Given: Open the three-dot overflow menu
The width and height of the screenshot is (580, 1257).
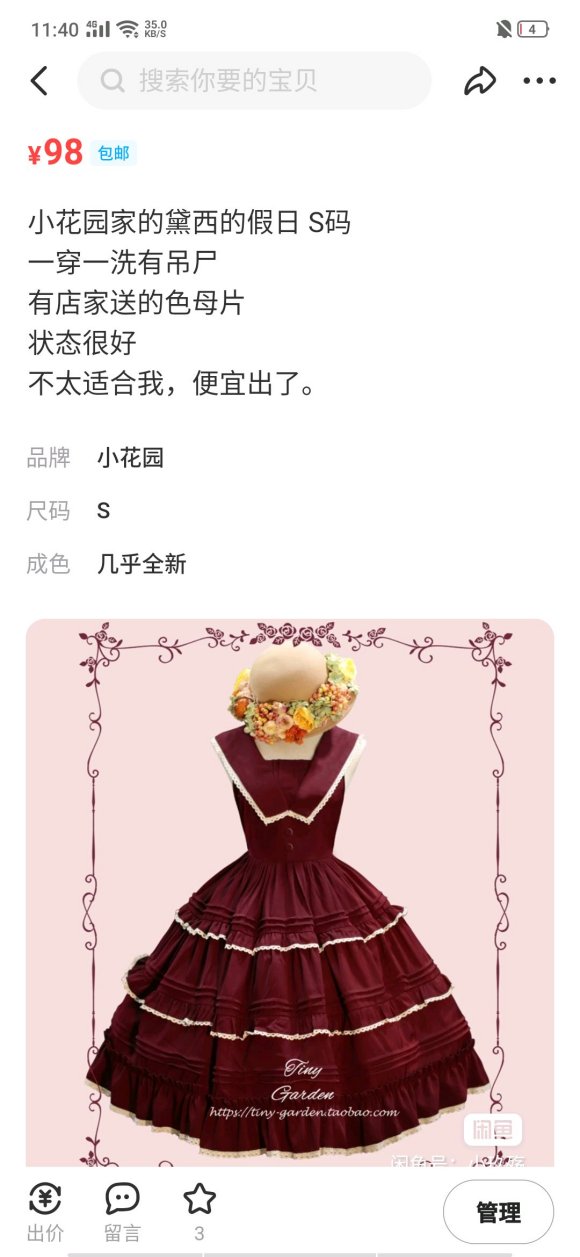Looking at the screenshot, I should tap(539, 81).
